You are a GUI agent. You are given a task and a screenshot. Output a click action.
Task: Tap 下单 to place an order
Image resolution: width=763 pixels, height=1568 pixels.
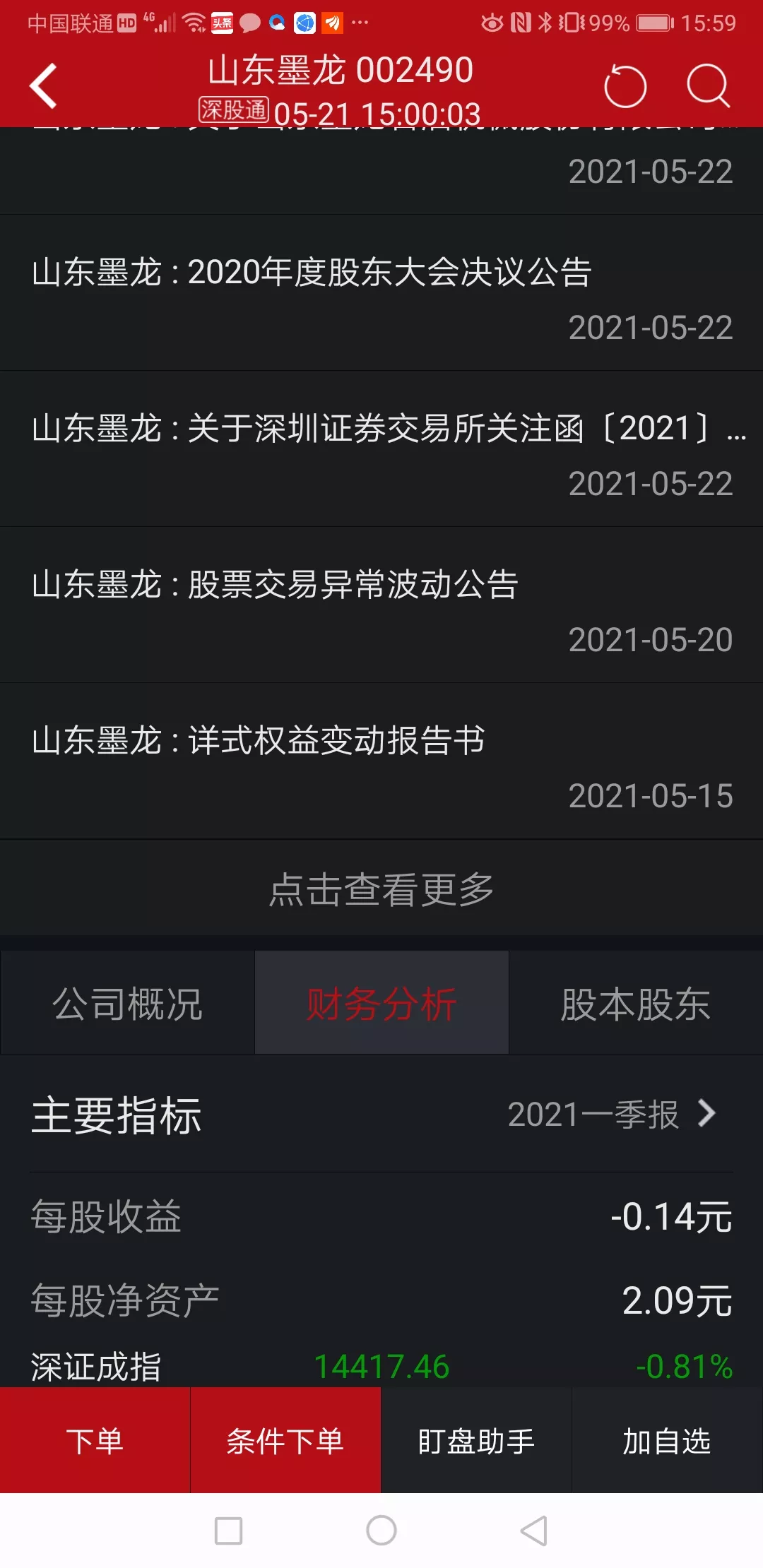(x=95, y=1441)
